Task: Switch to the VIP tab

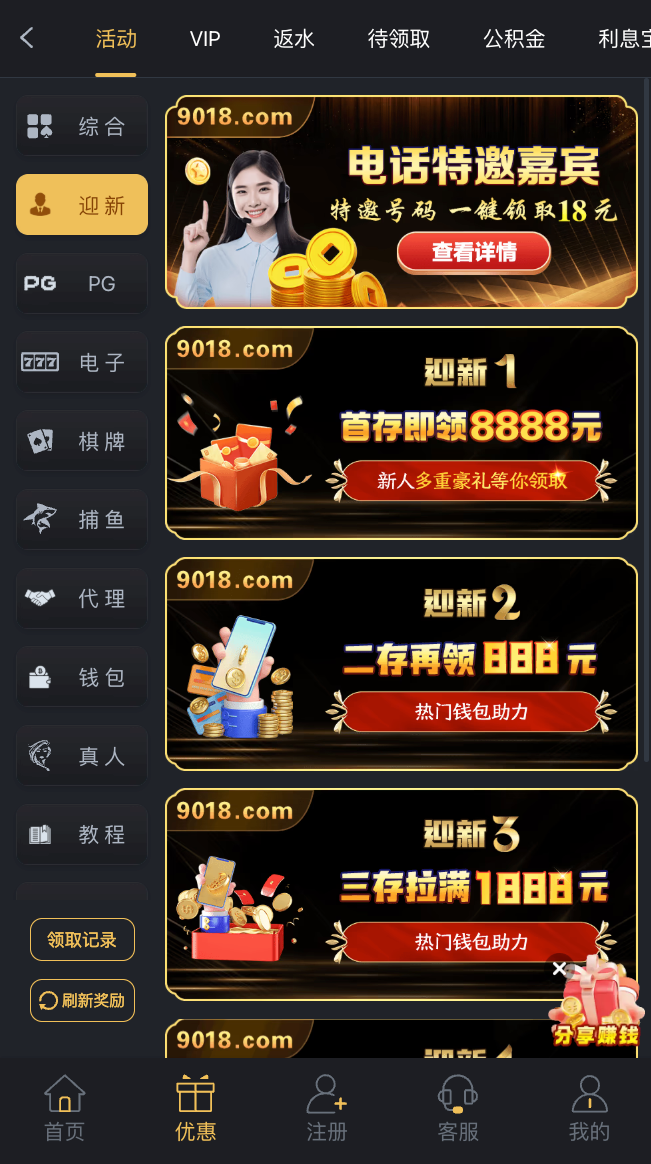Action: pyautogui.click(x=205, y=39)
